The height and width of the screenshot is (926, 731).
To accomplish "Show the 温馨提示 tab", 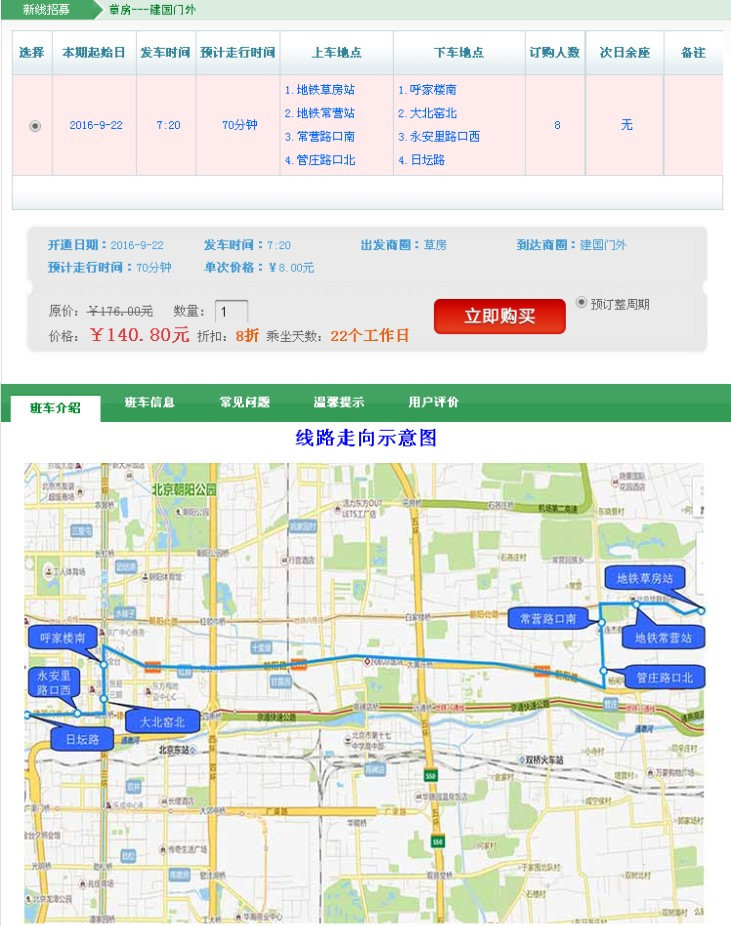I will click(x=339, y=403).
